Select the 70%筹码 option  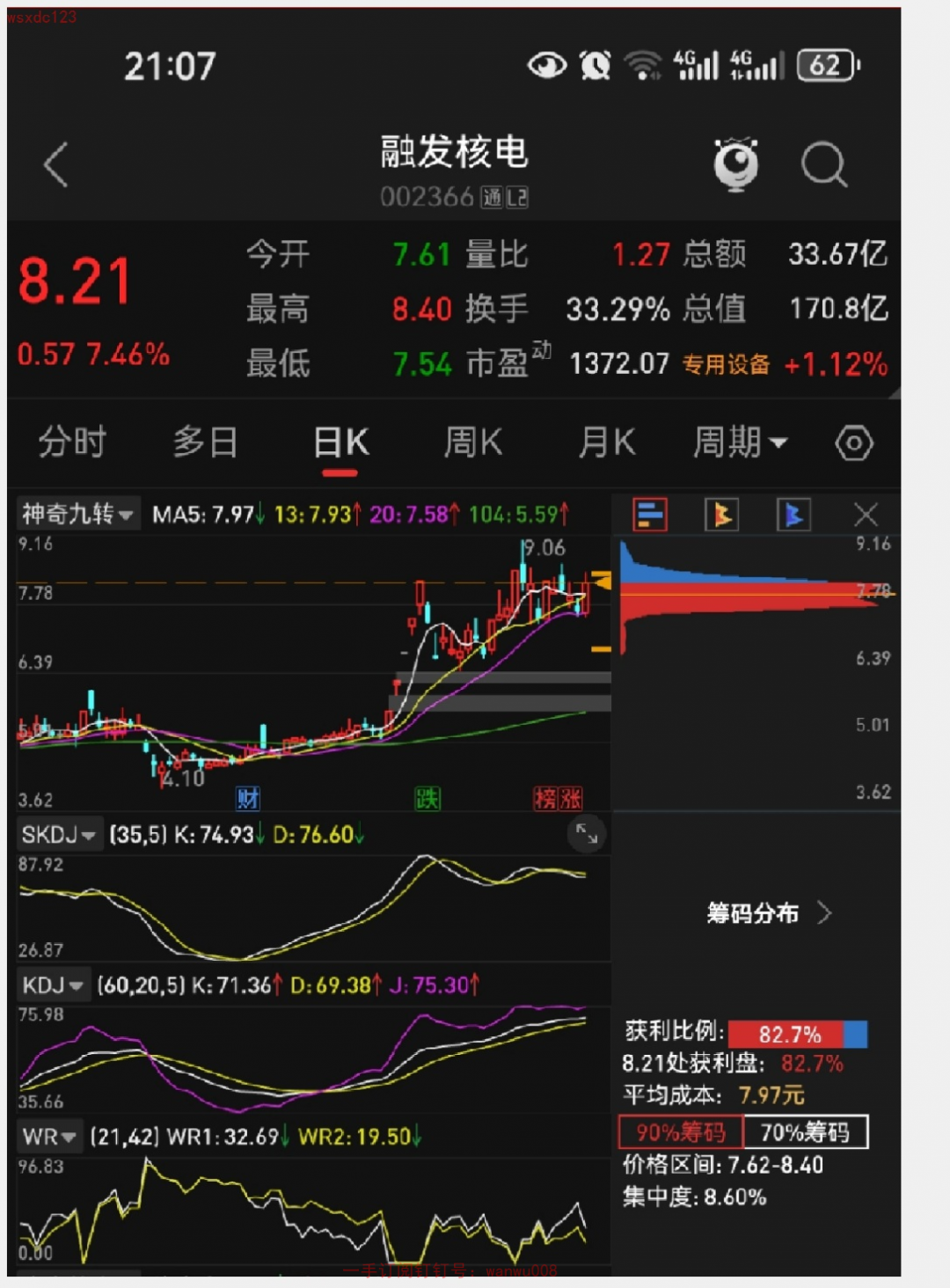click(805, 1132)
